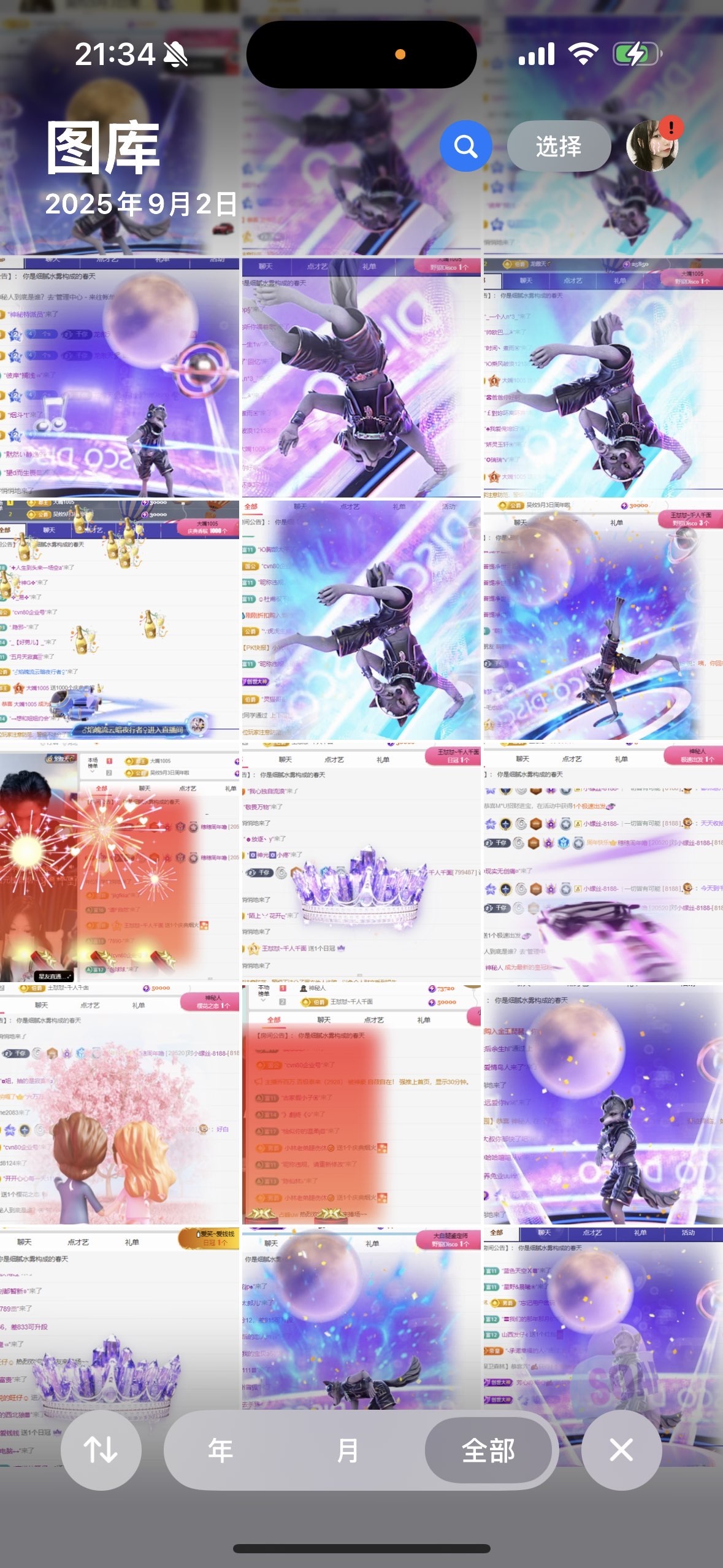723x1568 pixels.
Task: Open the sort order arrows button
Action: point(101,1450)
